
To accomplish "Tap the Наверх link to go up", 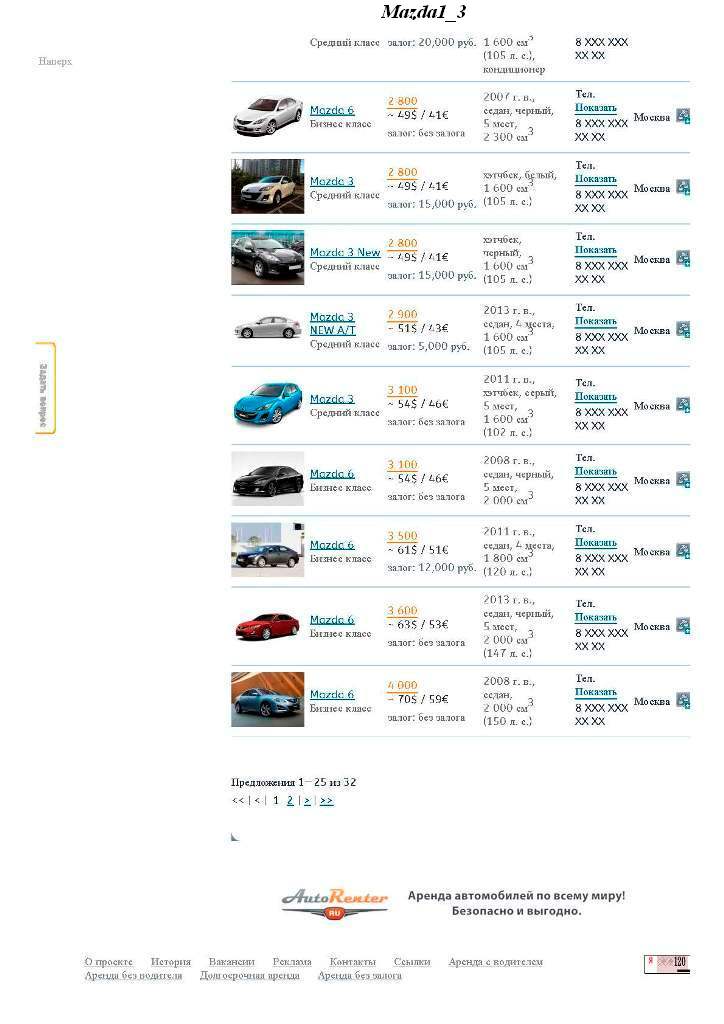I will tap(55, 61).
